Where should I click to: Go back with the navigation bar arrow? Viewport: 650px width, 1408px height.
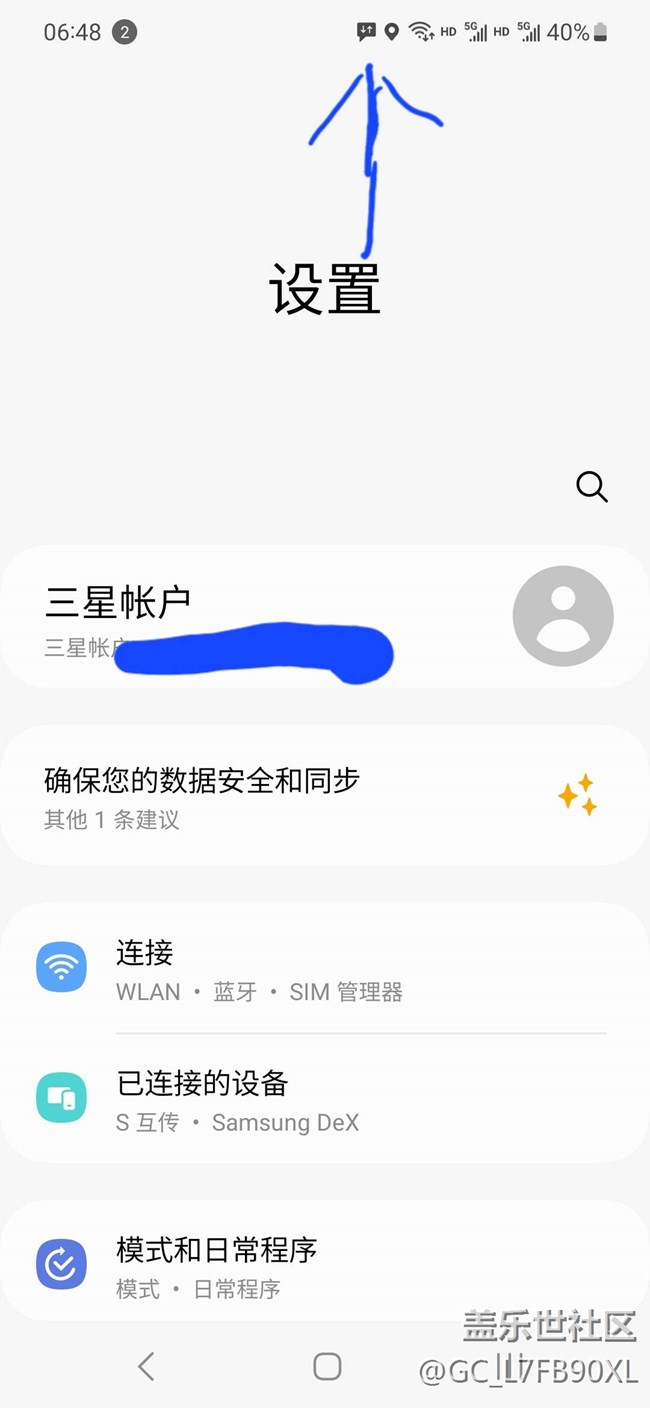147,1366
